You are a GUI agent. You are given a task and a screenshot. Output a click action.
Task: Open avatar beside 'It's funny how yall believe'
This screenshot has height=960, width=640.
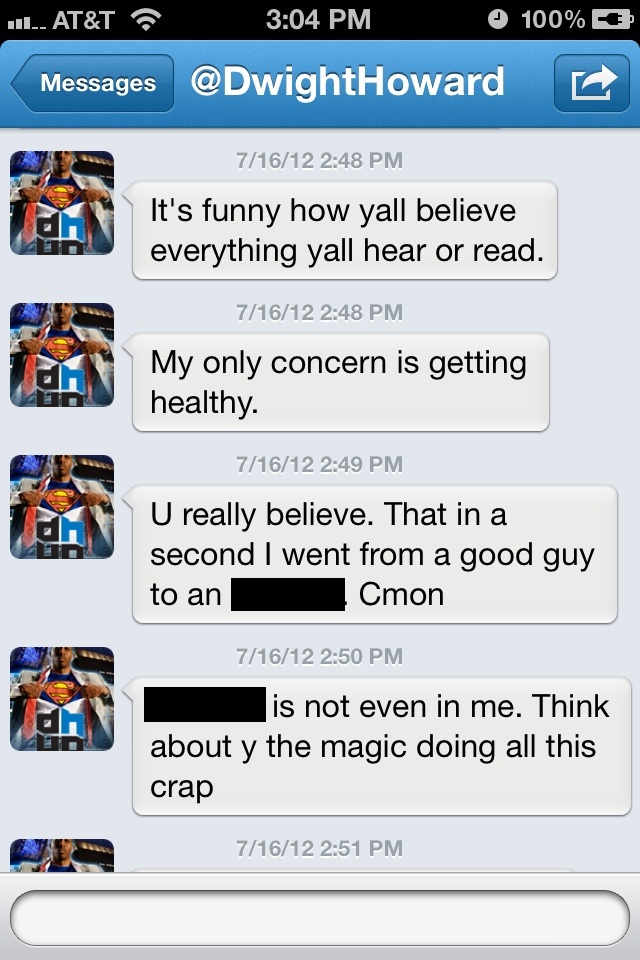coord(62,203)
